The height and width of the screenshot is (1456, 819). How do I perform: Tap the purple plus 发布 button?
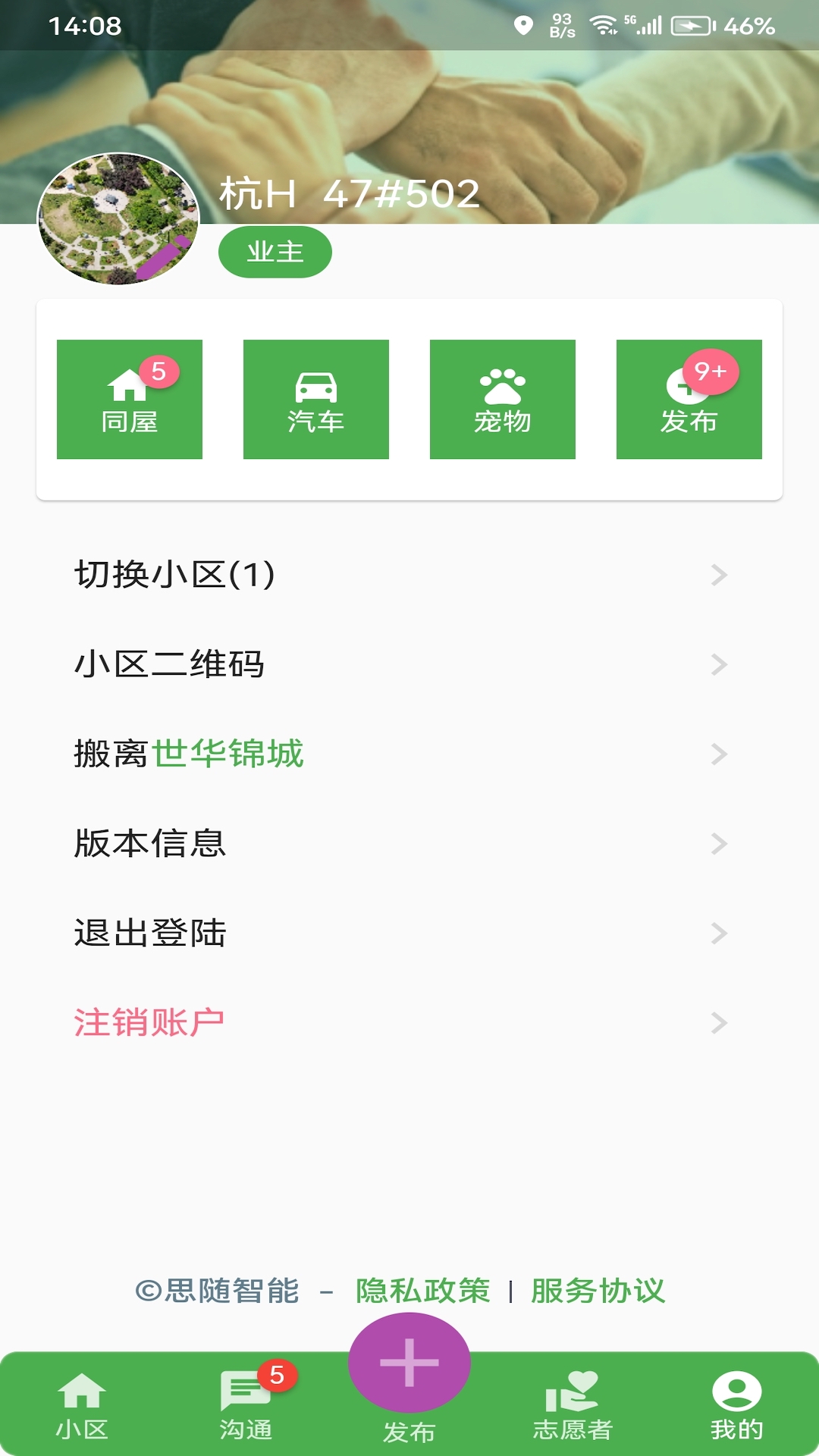(409, 1363)
